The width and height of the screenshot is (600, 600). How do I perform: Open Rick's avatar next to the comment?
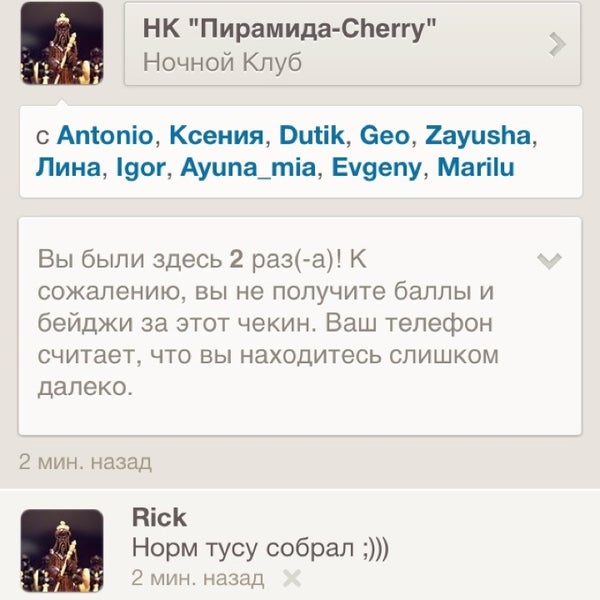click(x=62, y=550)
